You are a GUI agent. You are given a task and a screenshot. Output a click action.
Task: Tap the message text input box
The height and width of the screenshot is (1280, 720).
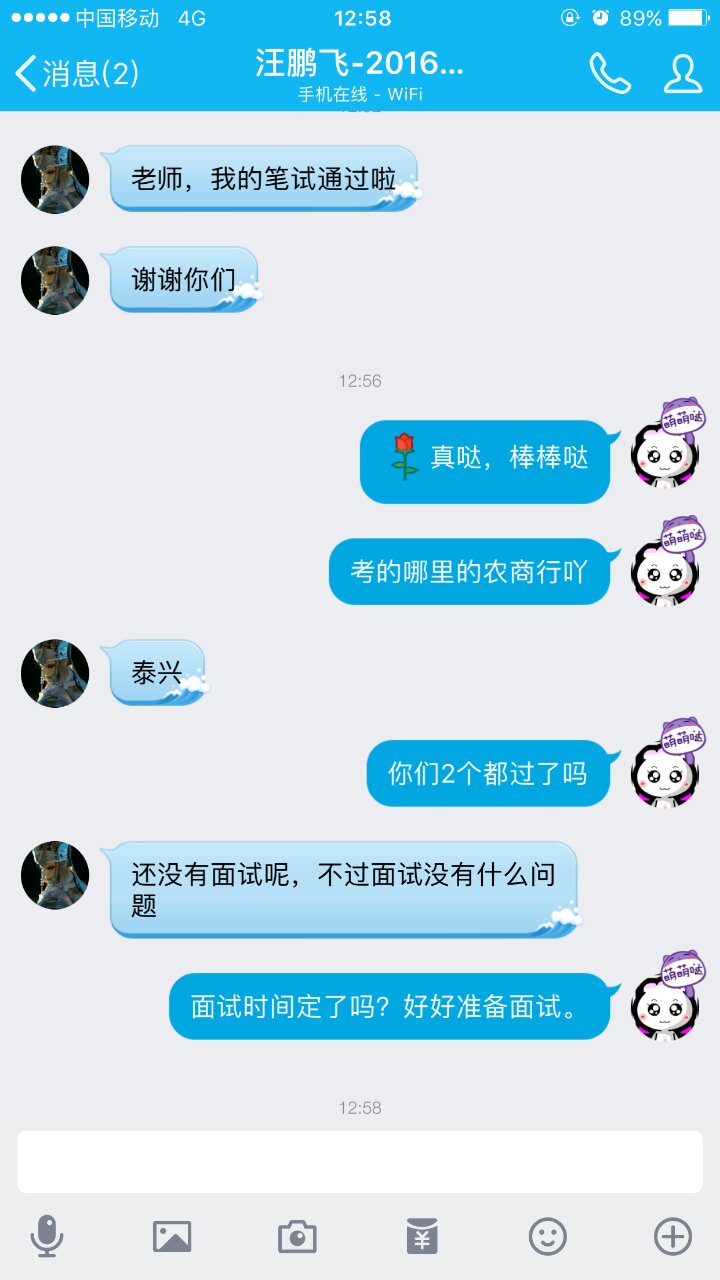tap(360, 1161)
